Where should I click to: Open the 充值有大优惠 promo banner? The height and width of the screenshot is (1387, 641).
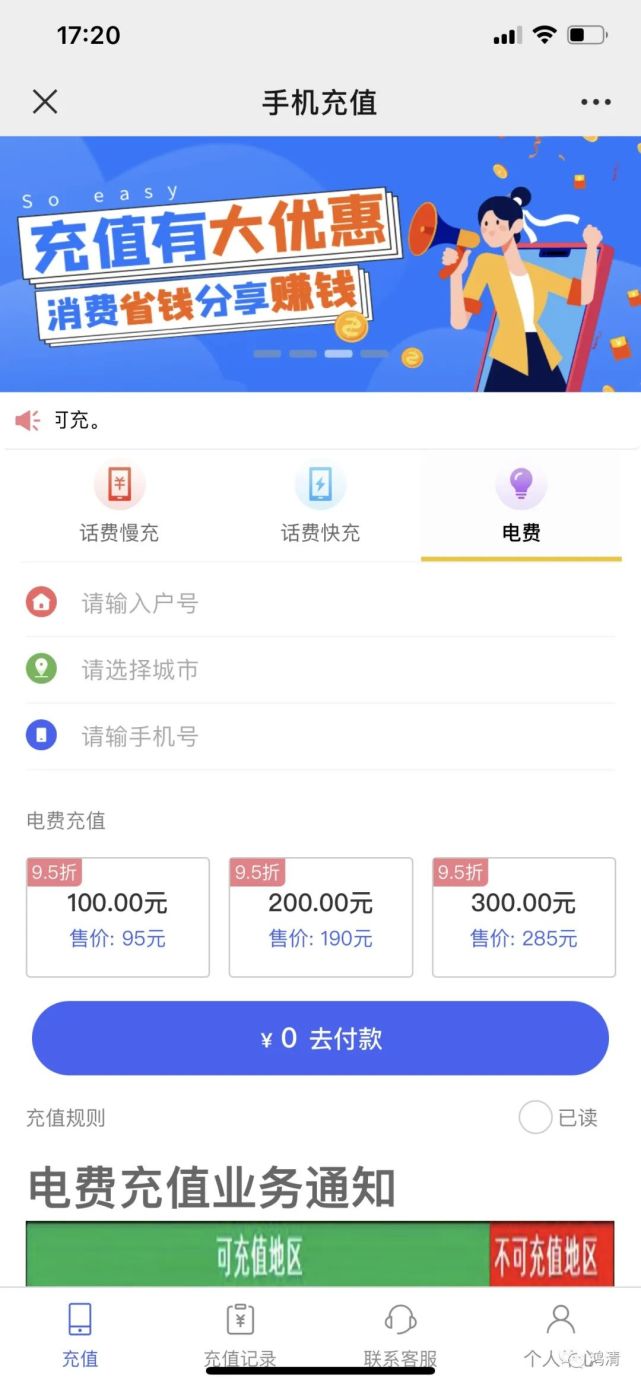pyautogui.click(x=320, y=264)
